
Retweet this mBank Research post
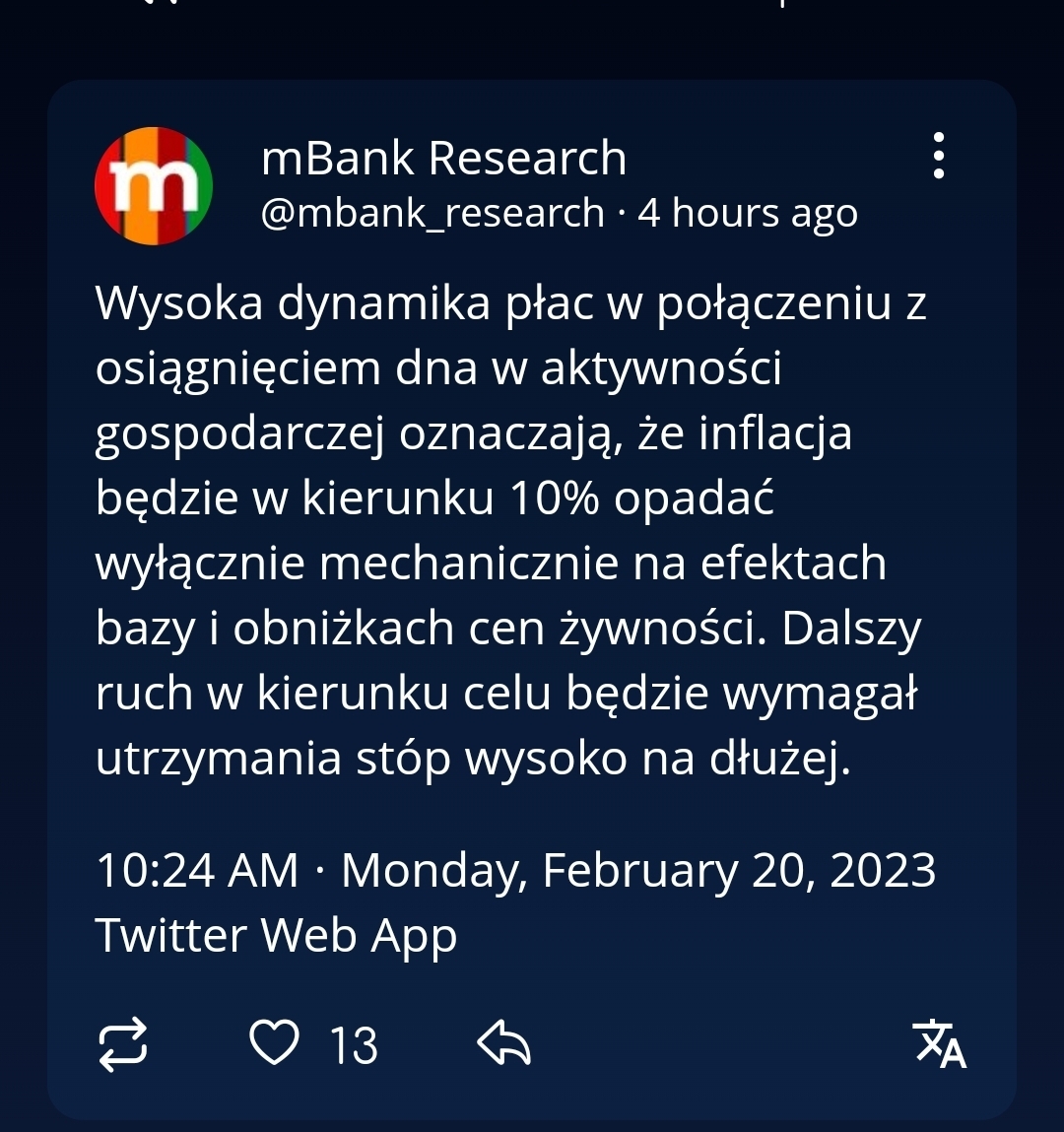(x=123, y=1044)
